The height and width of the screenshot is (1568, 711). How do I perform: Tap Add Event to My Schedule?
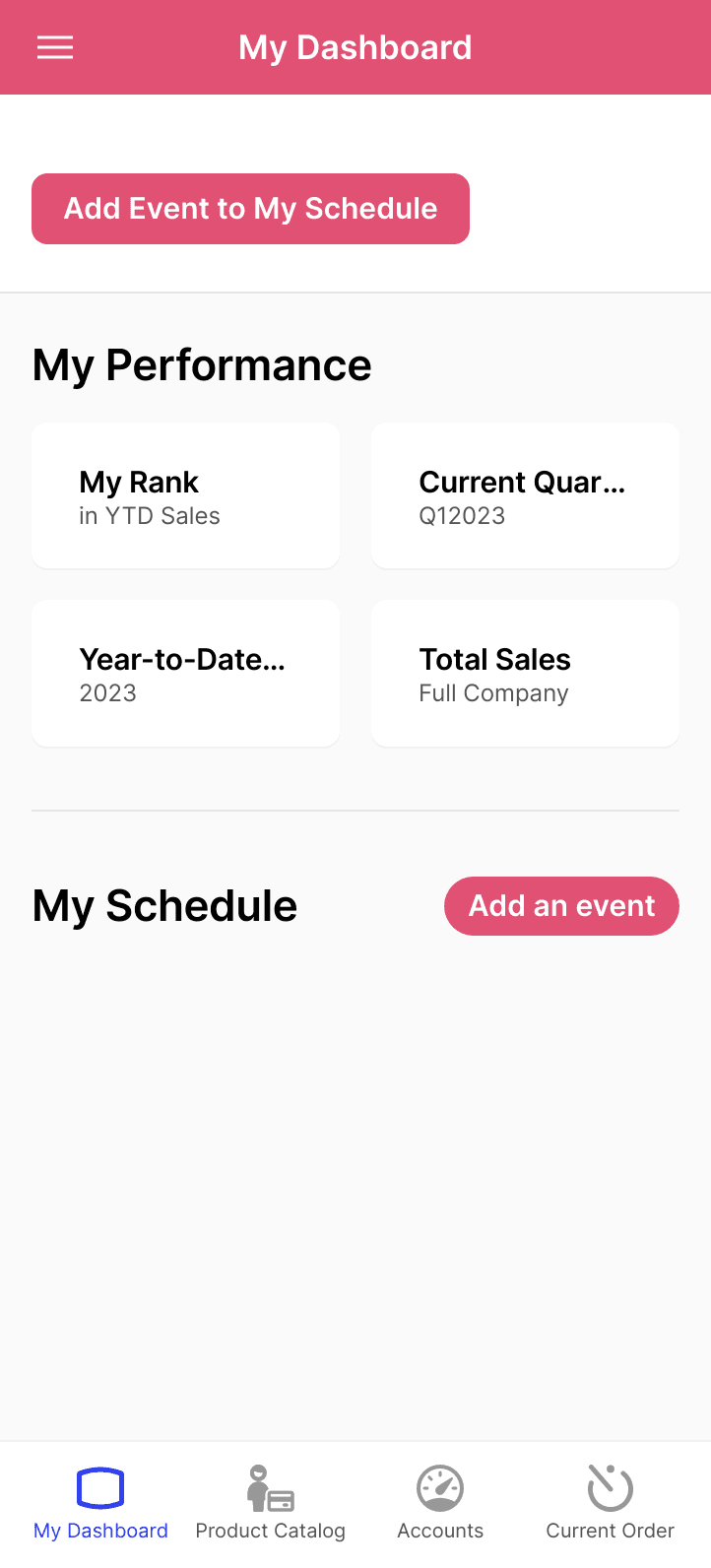pyautogui.click(x=250, y=209)
